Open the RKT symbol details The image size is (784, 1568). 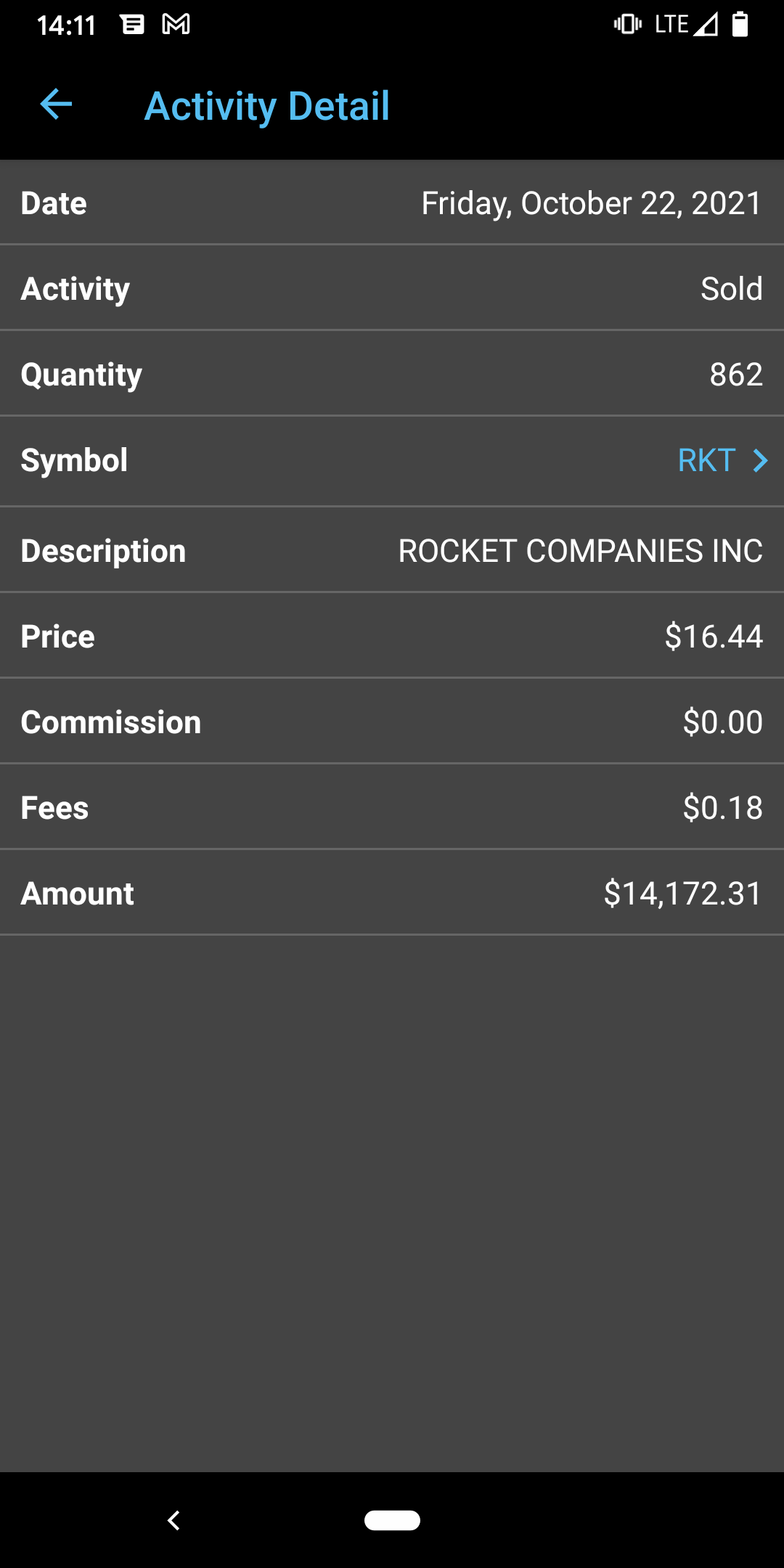(722, 460)
